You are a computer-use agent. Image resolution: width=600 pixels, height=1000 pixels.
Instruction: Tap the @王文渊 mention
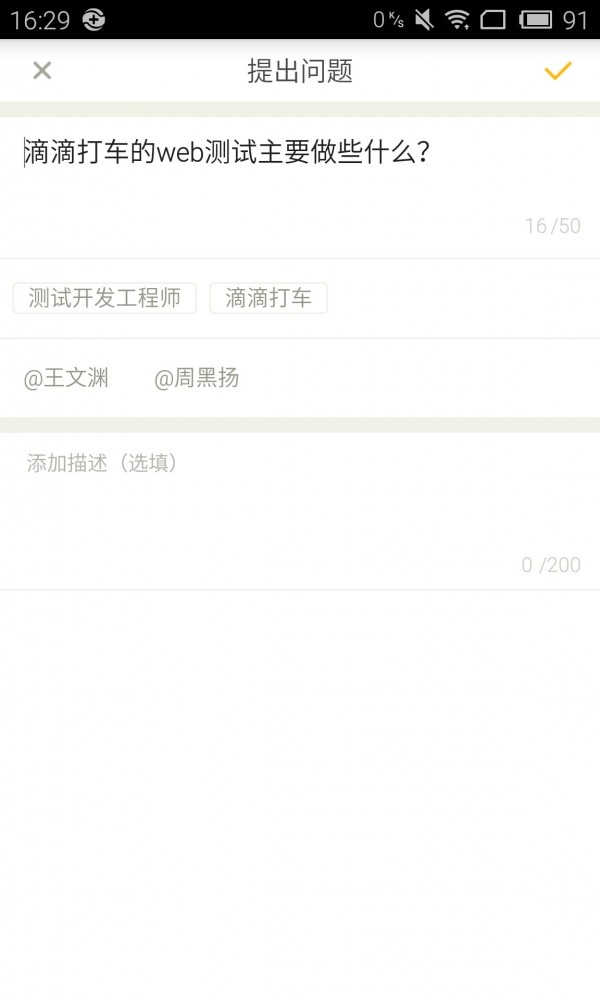coord(66,378)
